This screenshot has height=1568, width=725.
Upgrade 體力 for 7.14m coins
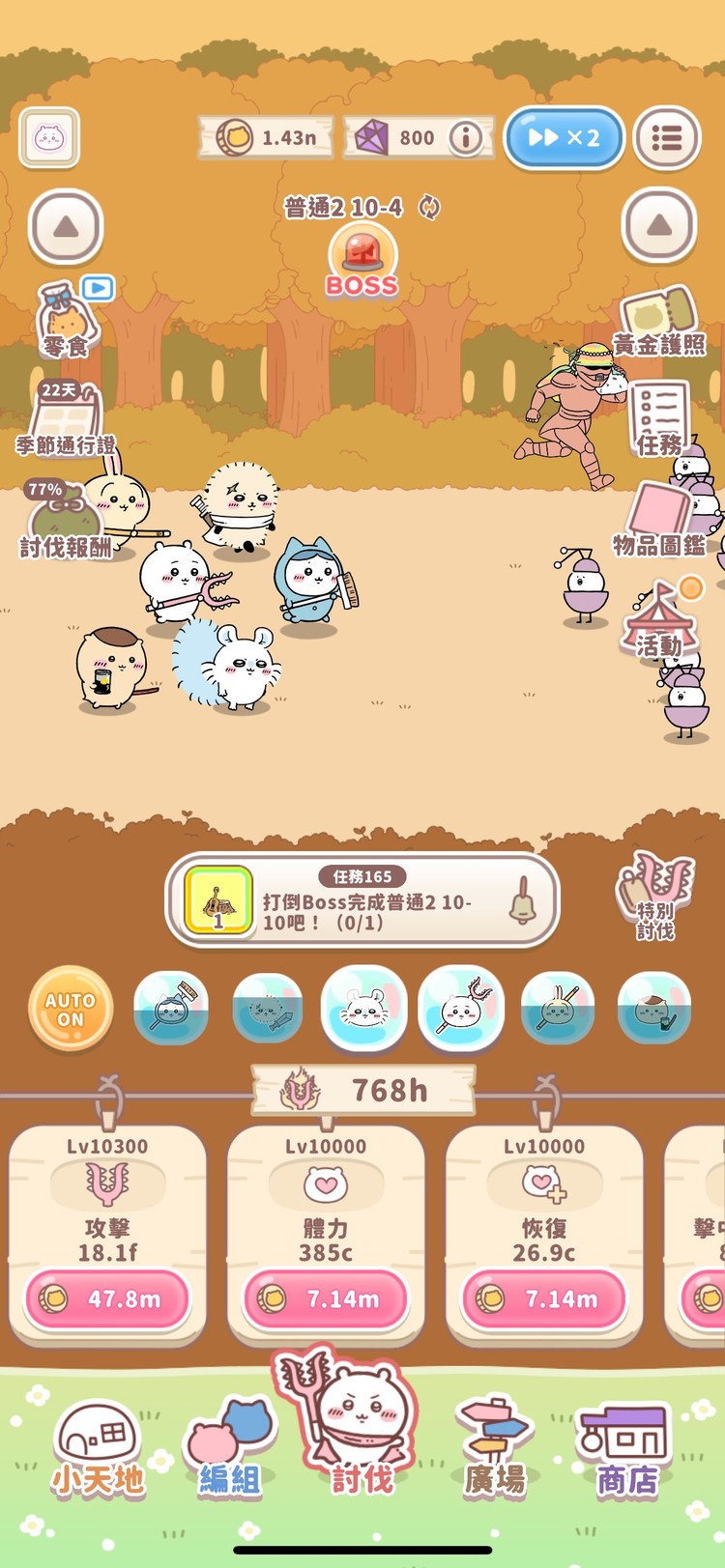[326, 1298]
